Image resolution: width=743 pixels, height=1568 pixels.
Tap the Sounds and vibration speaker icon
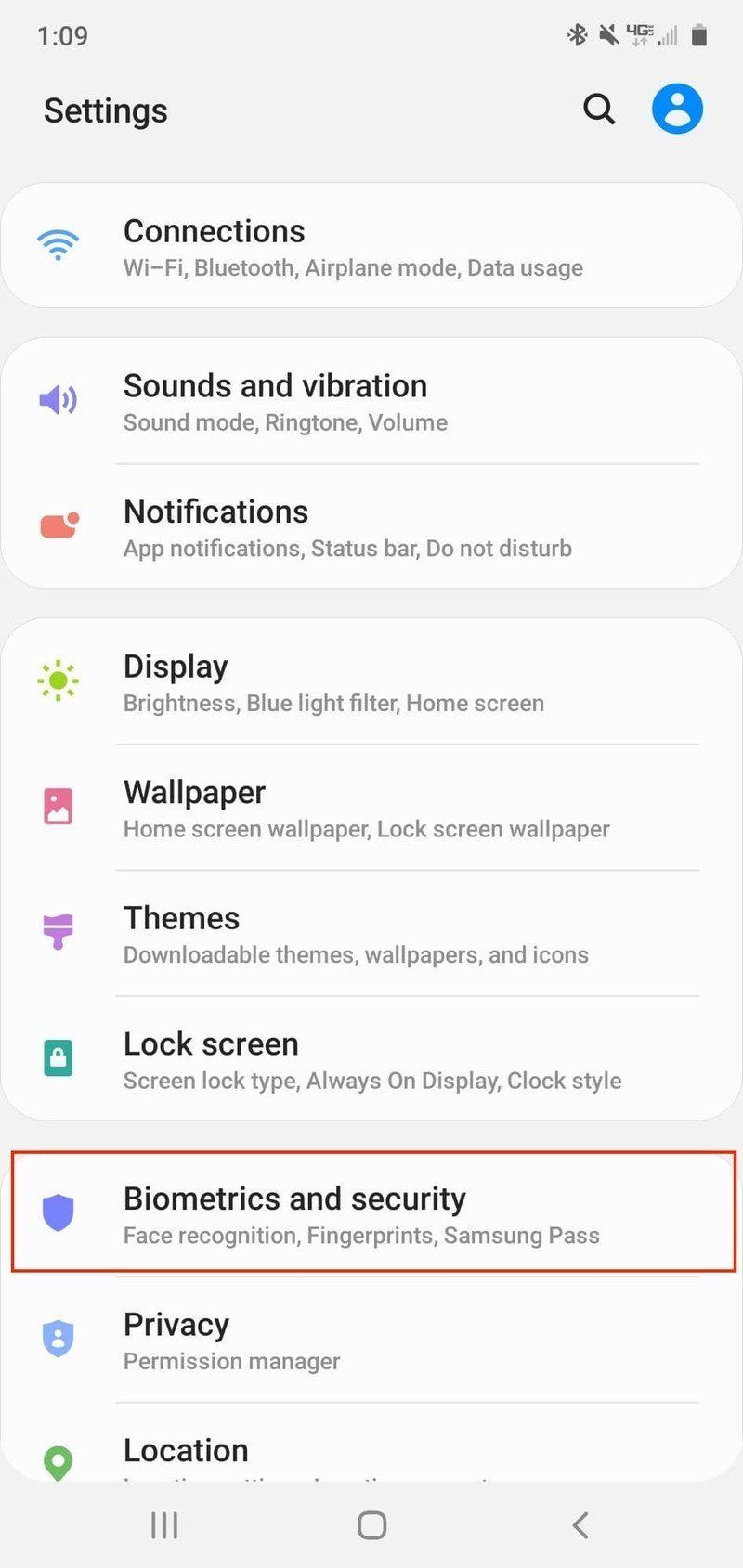pyautogui.click(x=58, y=399)
